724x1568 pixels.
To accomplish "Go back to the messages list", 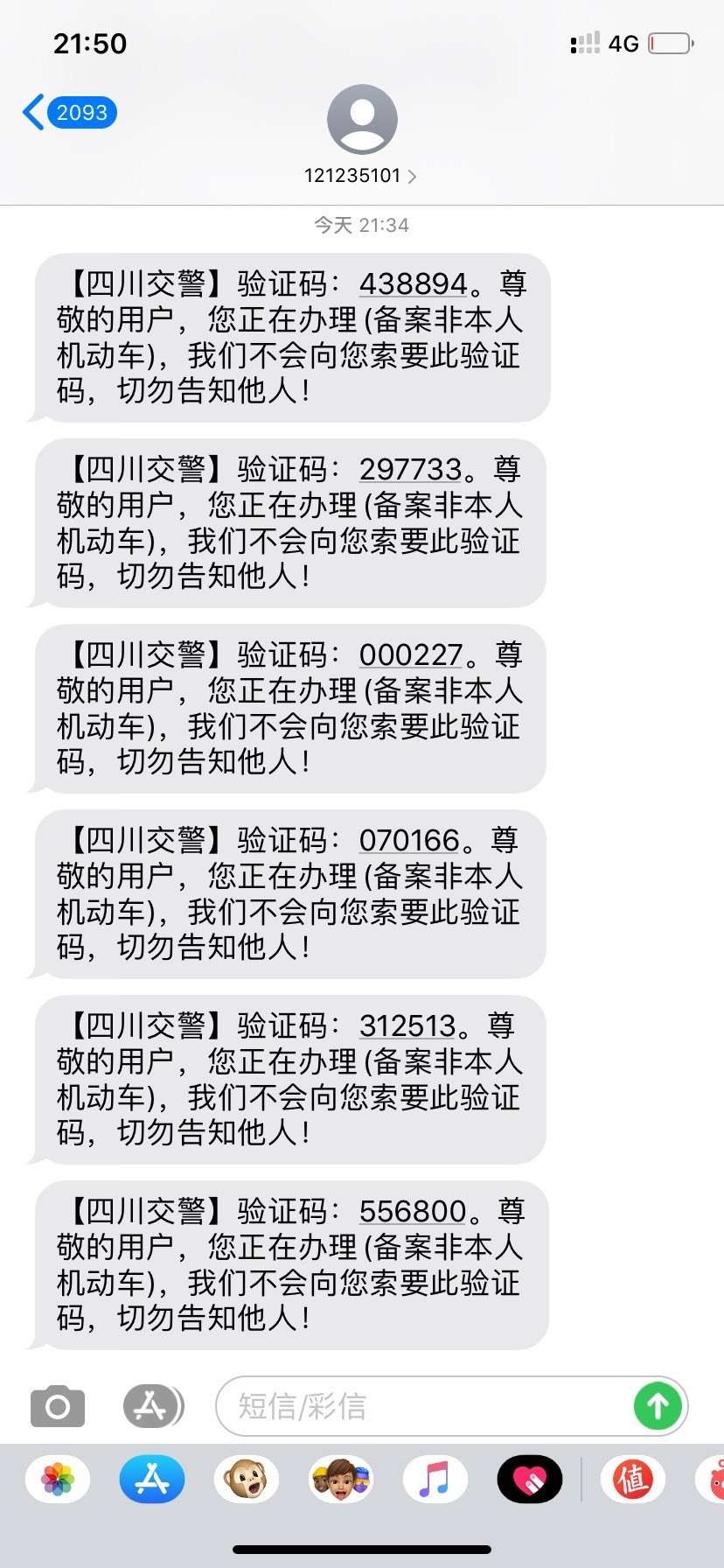I will coord(69,113).
